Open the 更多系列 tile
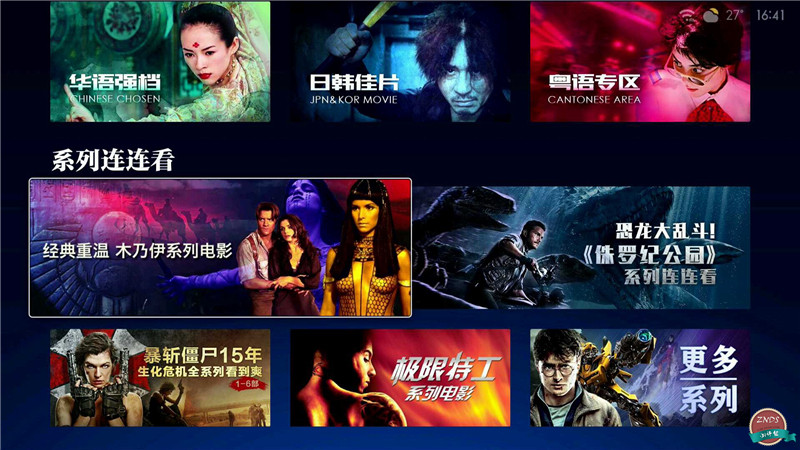The width and height of the screenshot is (800, 450). coord(640,378)
